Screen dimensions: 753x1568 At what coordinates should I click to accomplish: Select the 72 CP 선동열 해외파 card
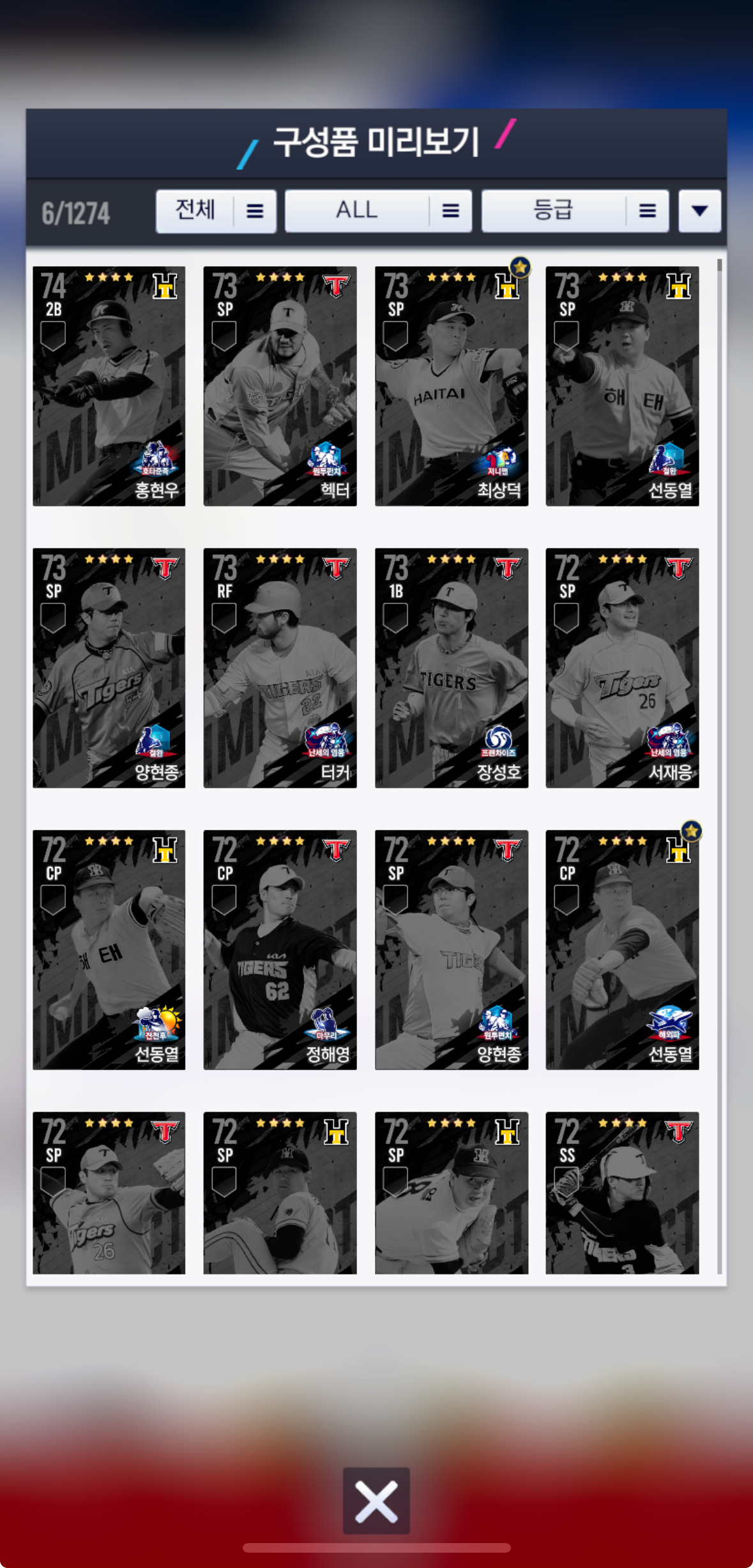[x=622, y=950]
